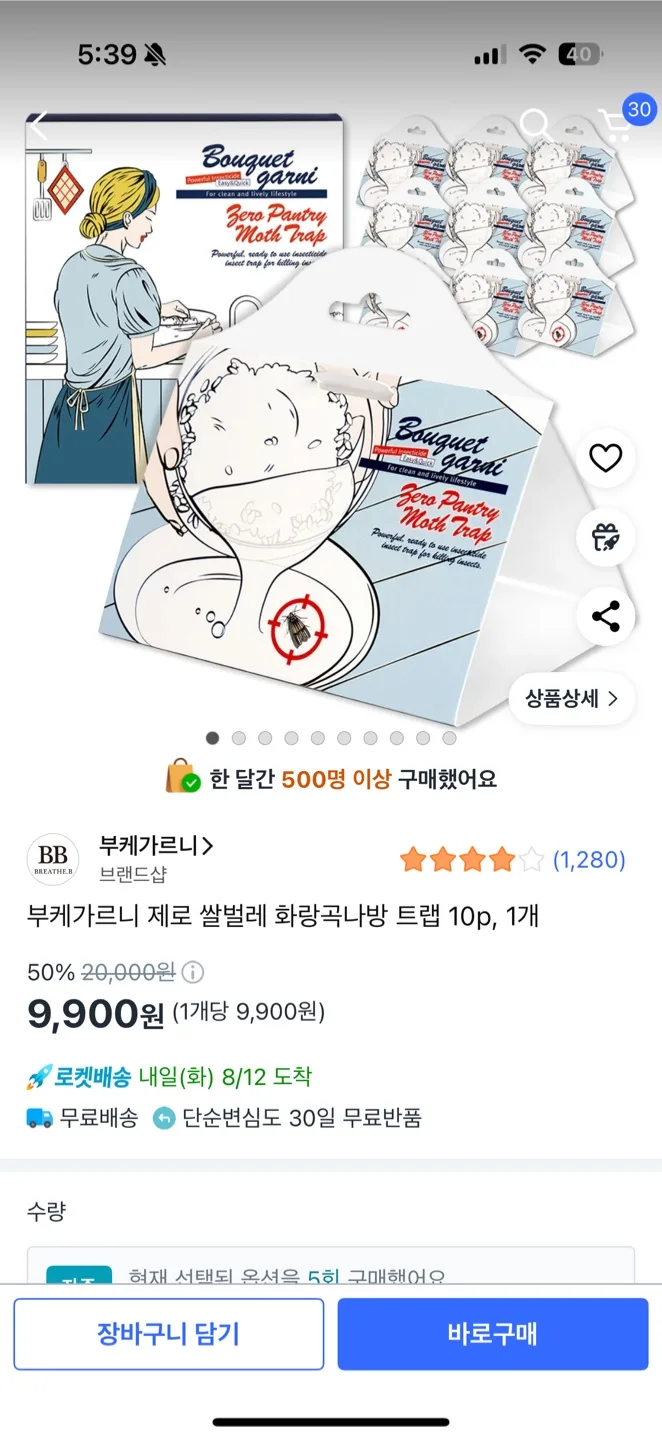Go back with the top-left arrow
This screenshot has height=1440, width=662.
(x=38, y=126)
